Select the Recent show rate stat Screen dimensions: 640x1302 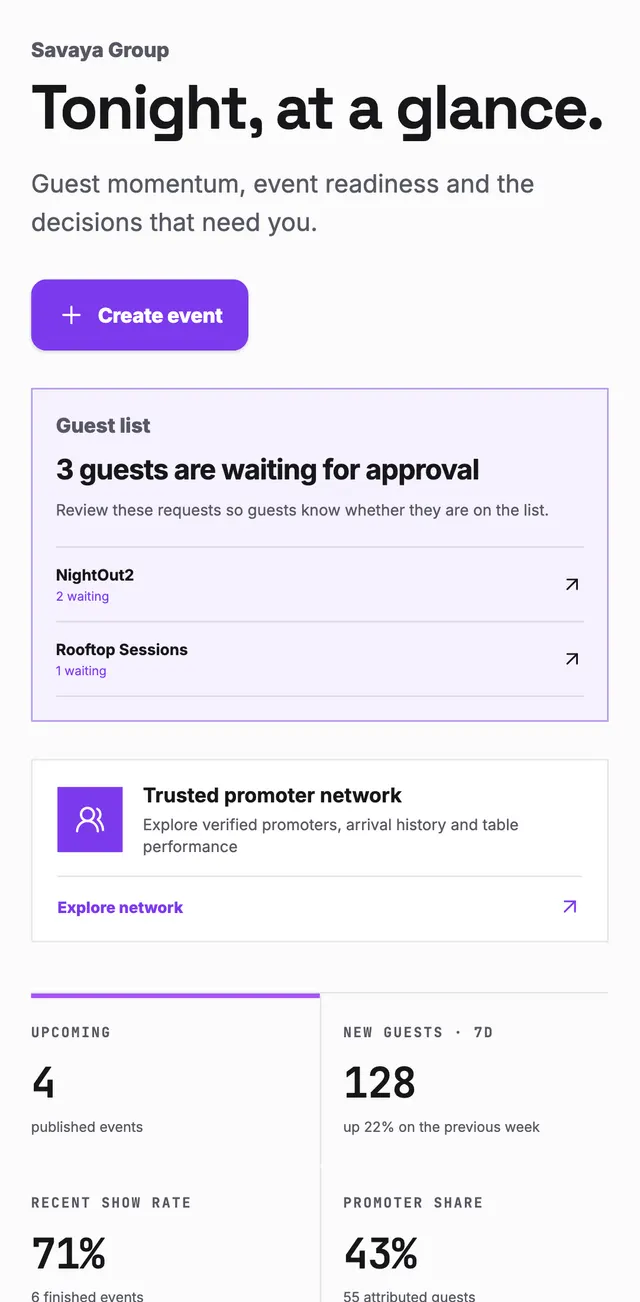pos(175,1235)
